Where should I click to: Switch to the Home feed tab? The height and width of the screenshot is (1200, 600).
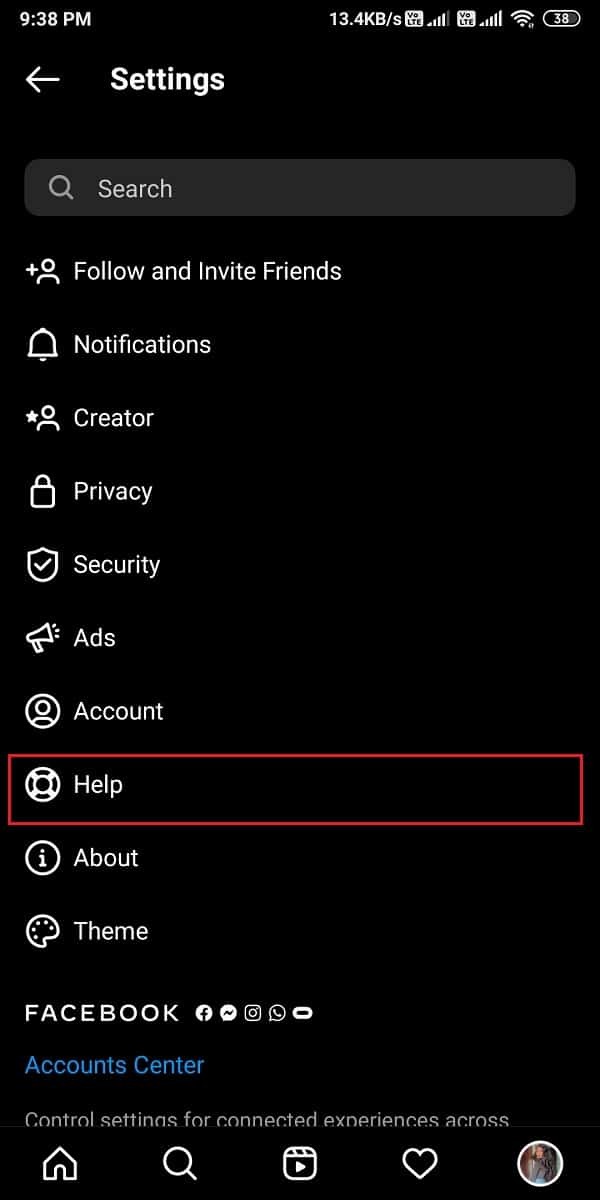click(61, 1163)
